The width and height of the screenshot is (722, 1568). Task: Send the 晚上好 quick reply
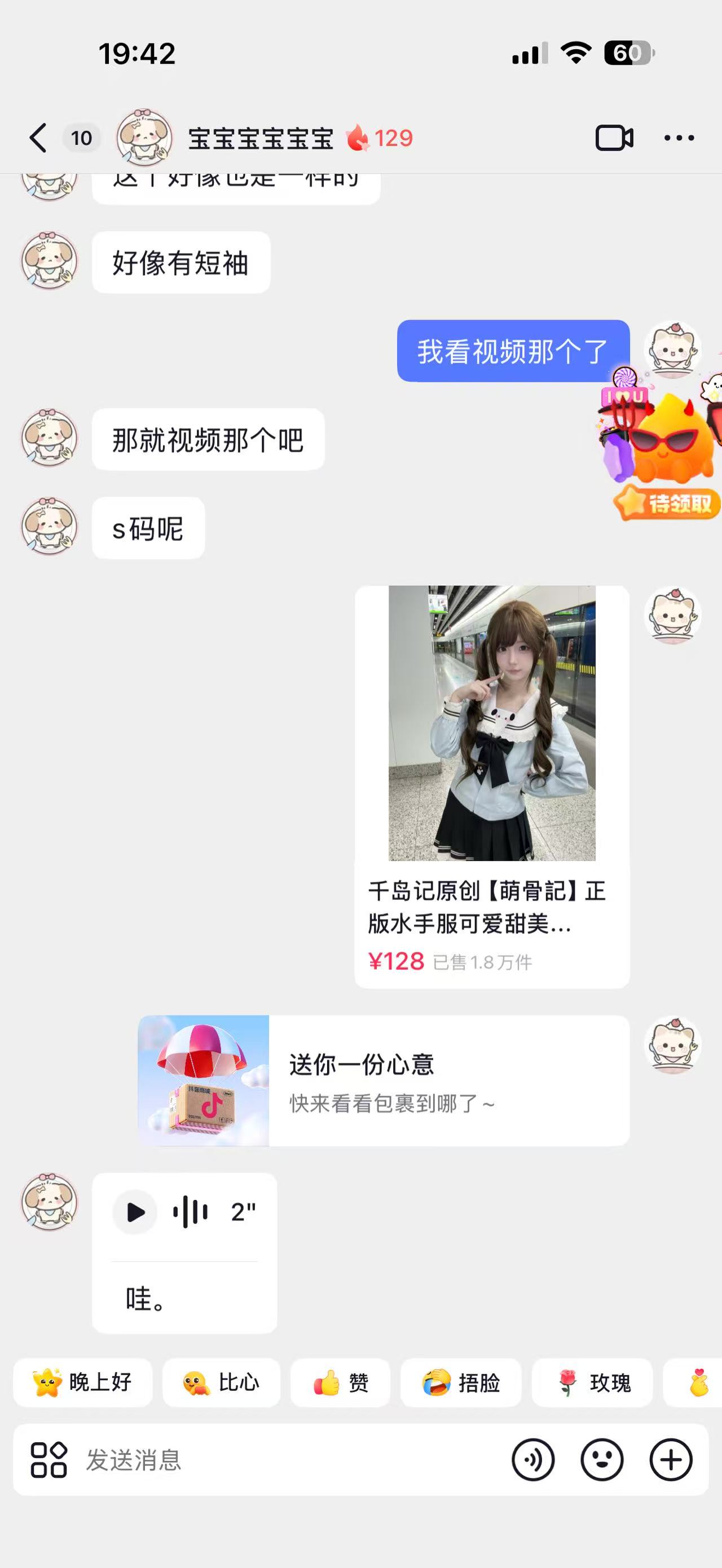point(83,1383)
